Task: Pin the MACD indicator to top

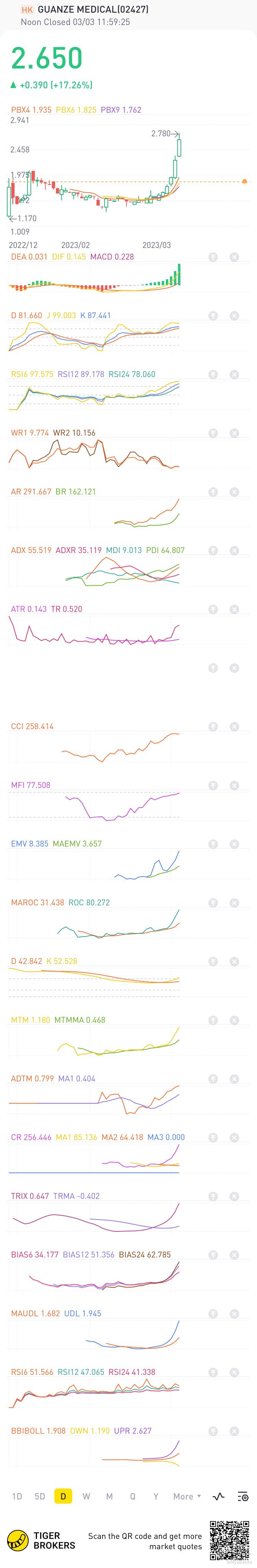Action: (212, 257)
